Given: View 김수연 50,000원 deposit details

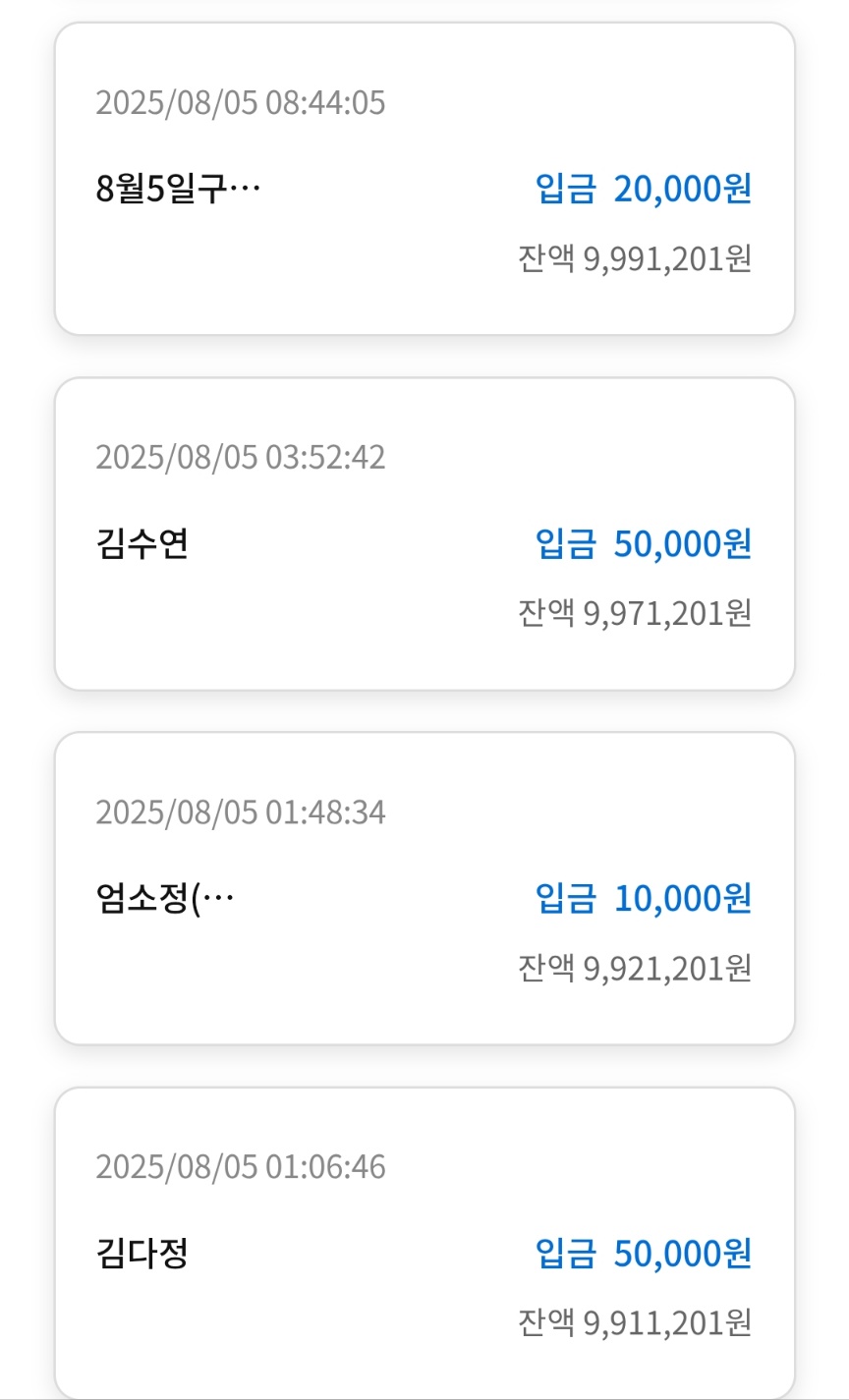Looking at the screenshot, I should tap(424, 534).
